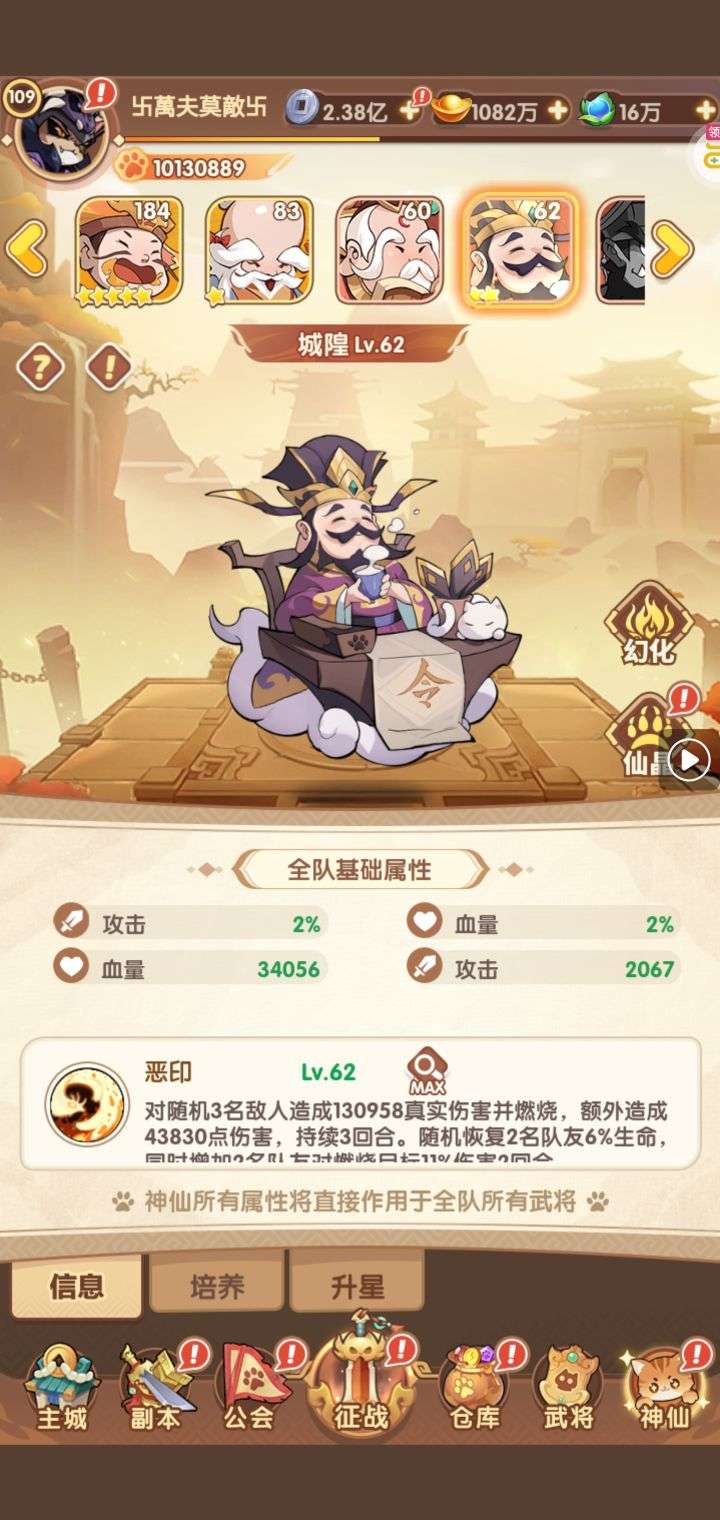
Task: Add gold ingots via the plus next to 1082万
Action: pos(558,110)
